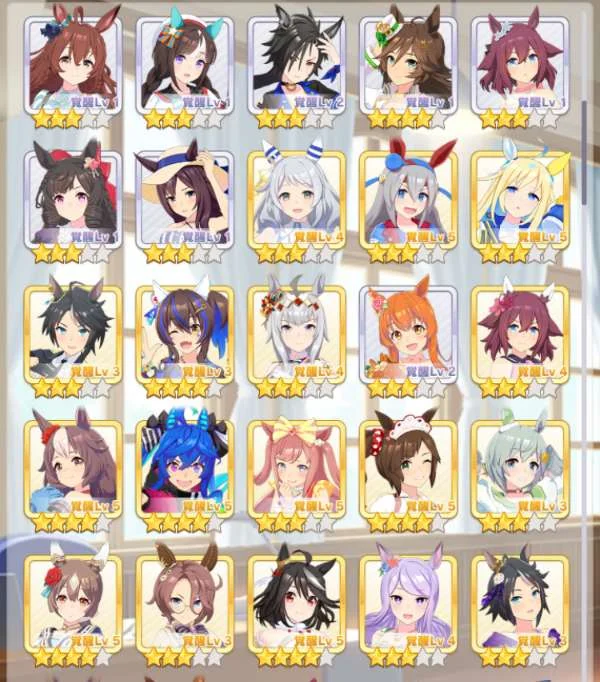The width and height of the screenshot is (600, 682).
Task: Select the silver-haired character with blue striped ears
Action: [x=296, y=201]
